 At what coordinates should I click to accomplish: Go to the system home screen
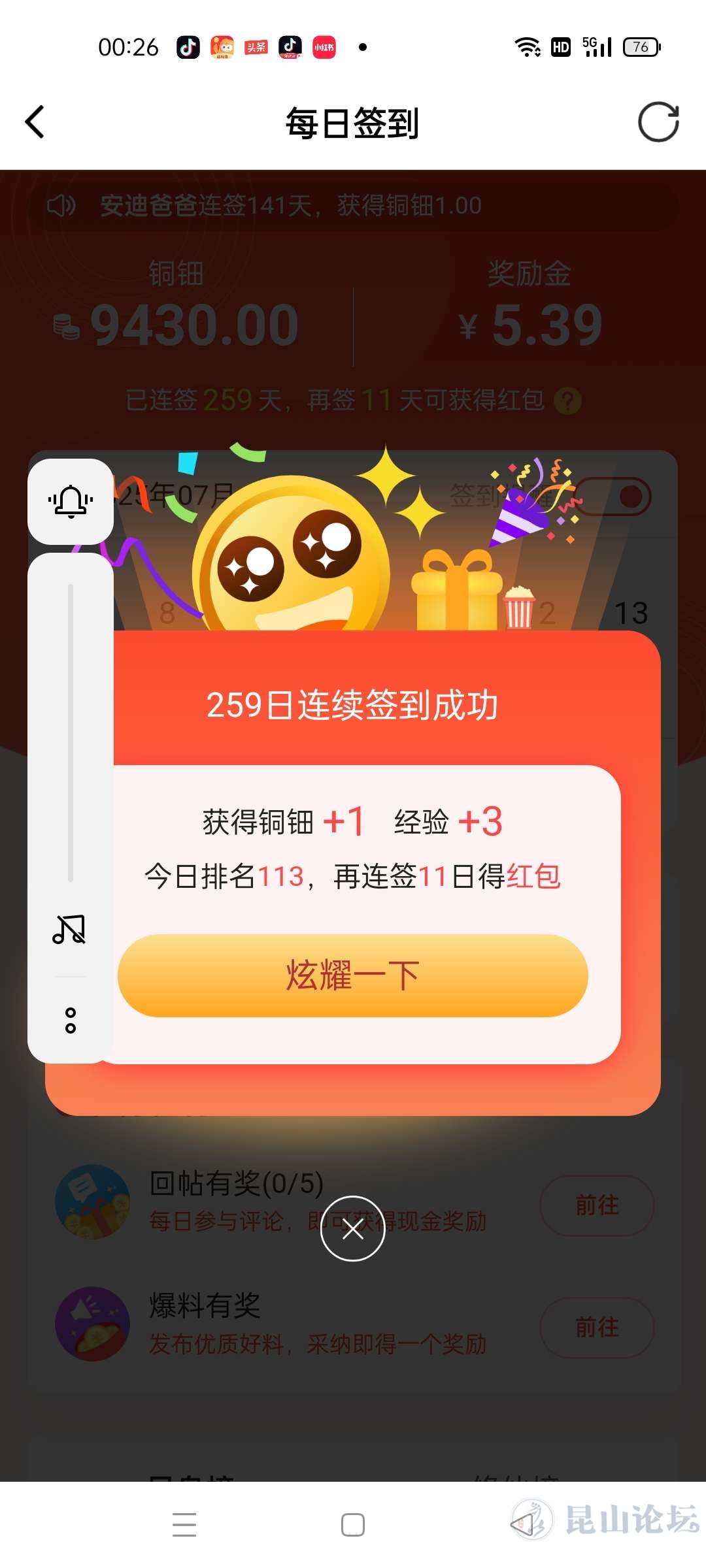(x=353, y=1524)
